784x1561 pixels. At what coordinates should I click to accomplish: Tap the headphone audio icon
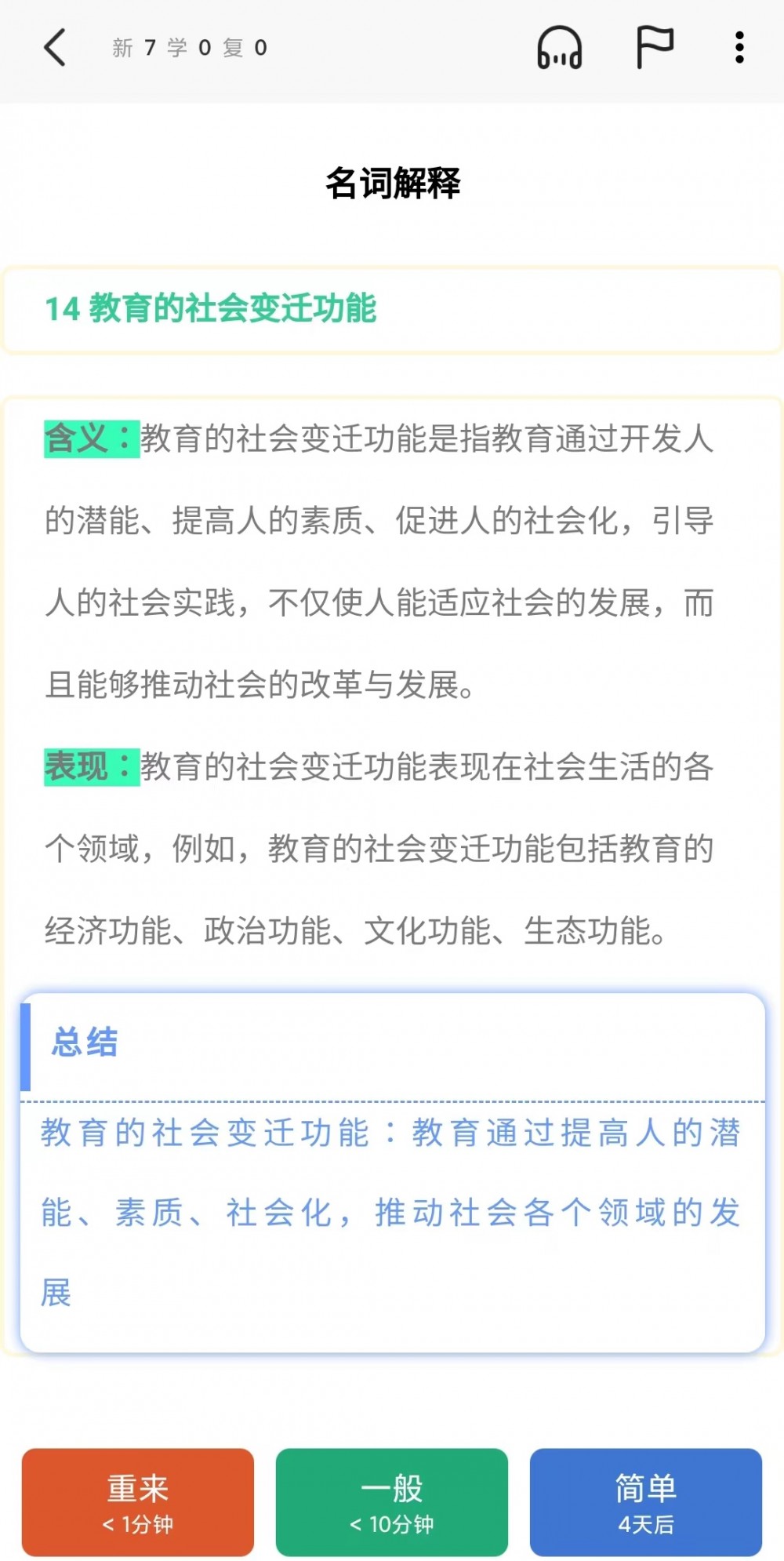(559, 48)
